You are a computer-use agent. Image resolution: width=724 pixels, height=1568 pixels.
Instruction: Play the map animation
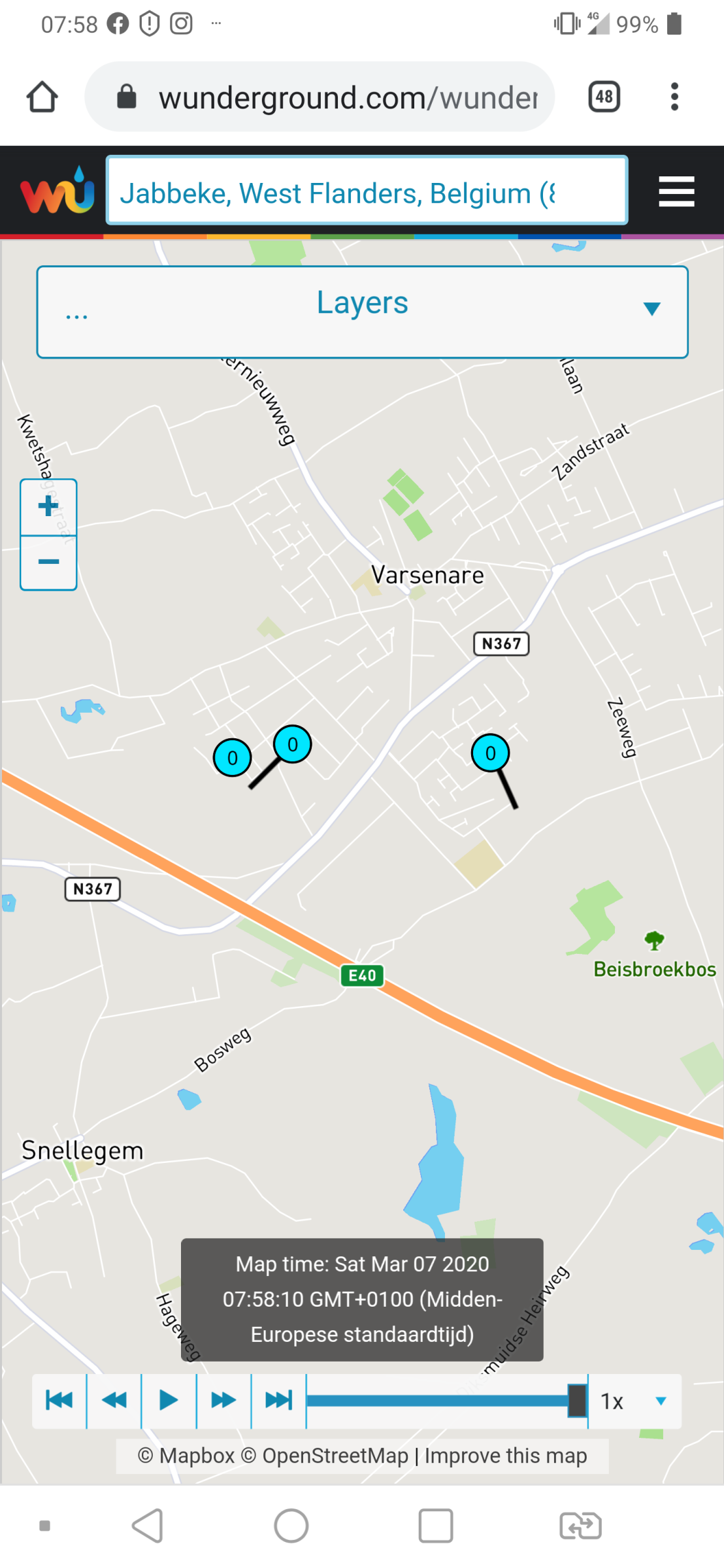[x=169, y=1401]
